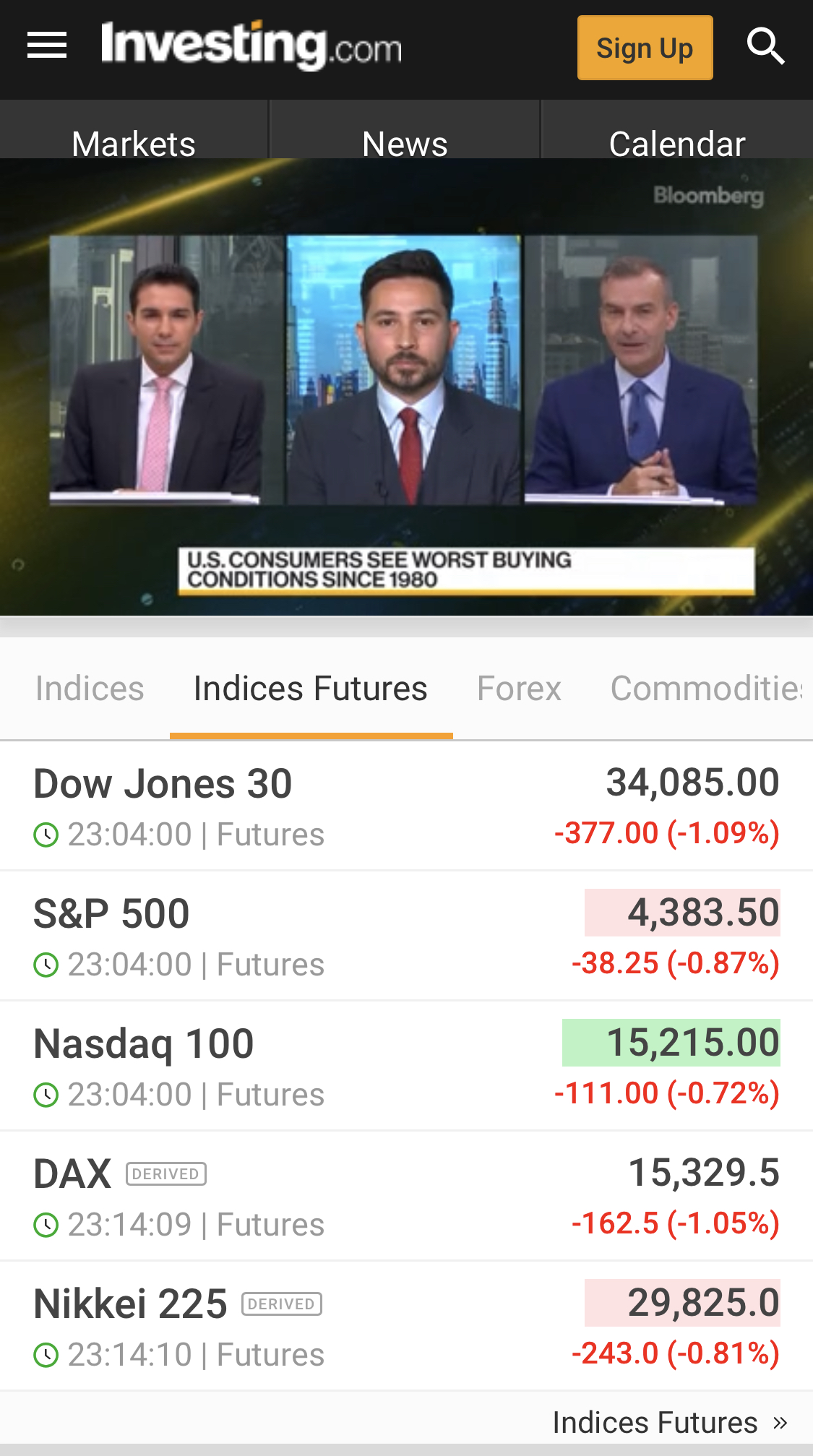
Task: Open the Indices Futures more link
Action: [668, 1422]
